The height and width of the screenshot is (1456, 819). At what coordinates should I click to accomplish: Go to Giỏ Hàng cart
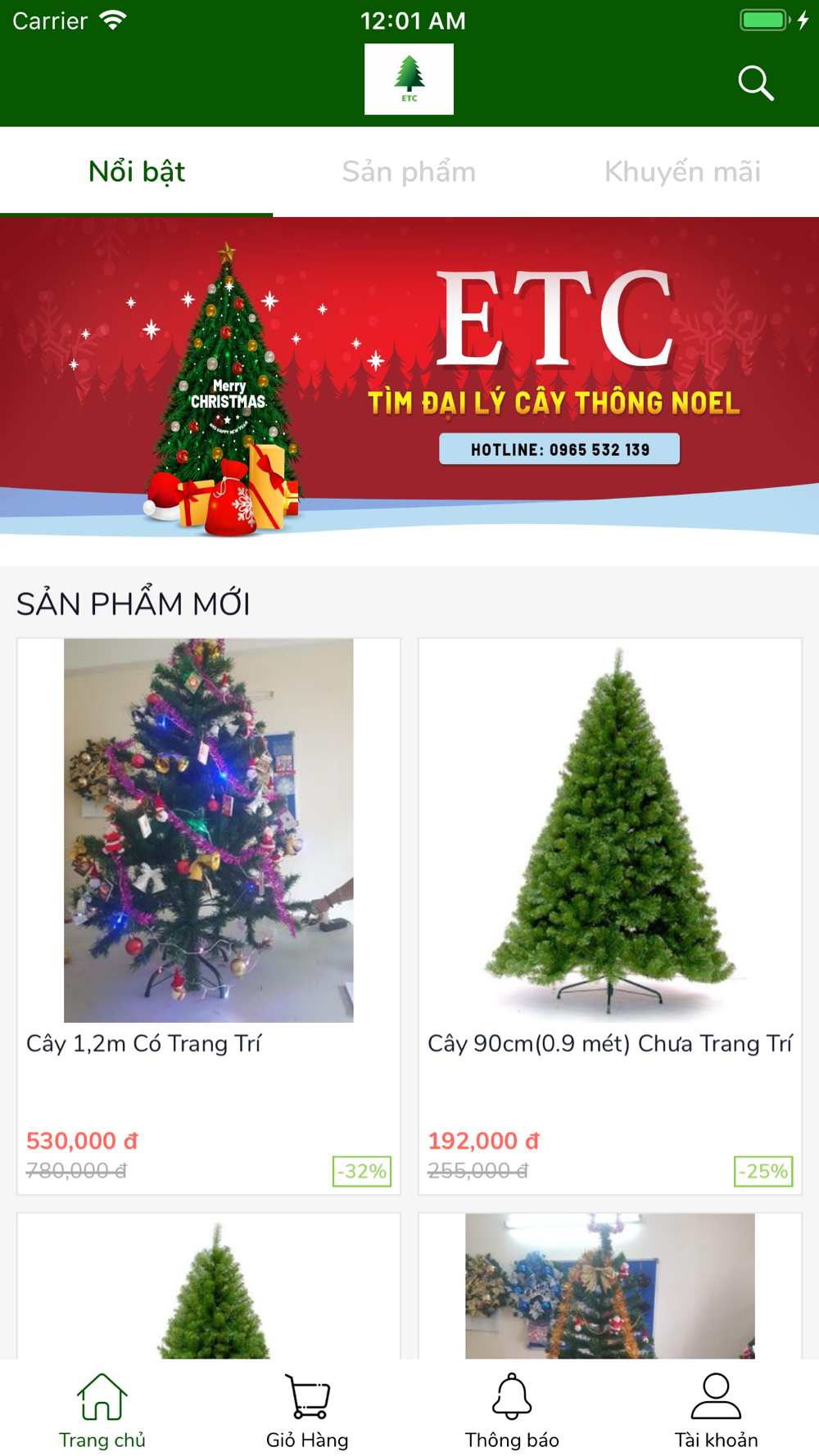tap(307, 1410)
